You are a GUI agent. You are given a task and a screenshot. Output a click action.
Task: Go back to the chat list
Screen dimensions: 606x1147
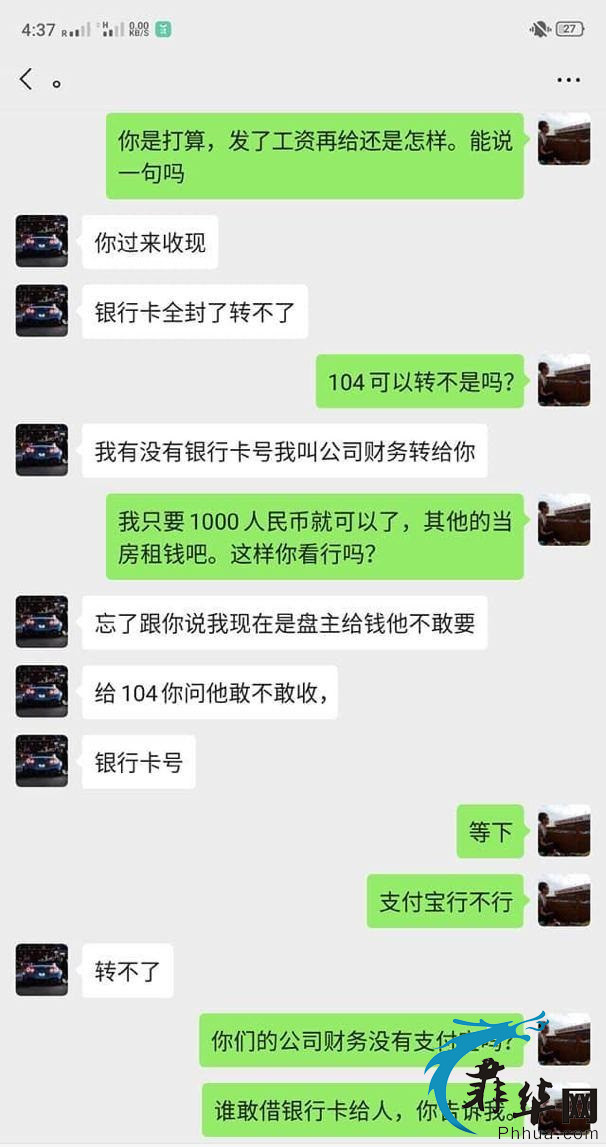26,80
